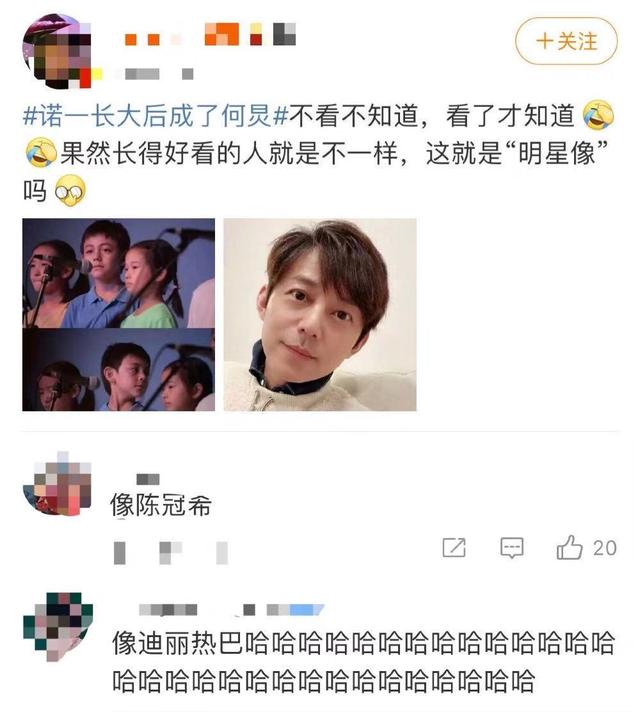Open the hashtag #诺一长大后成了何炅#

click(x=155, y=115)
